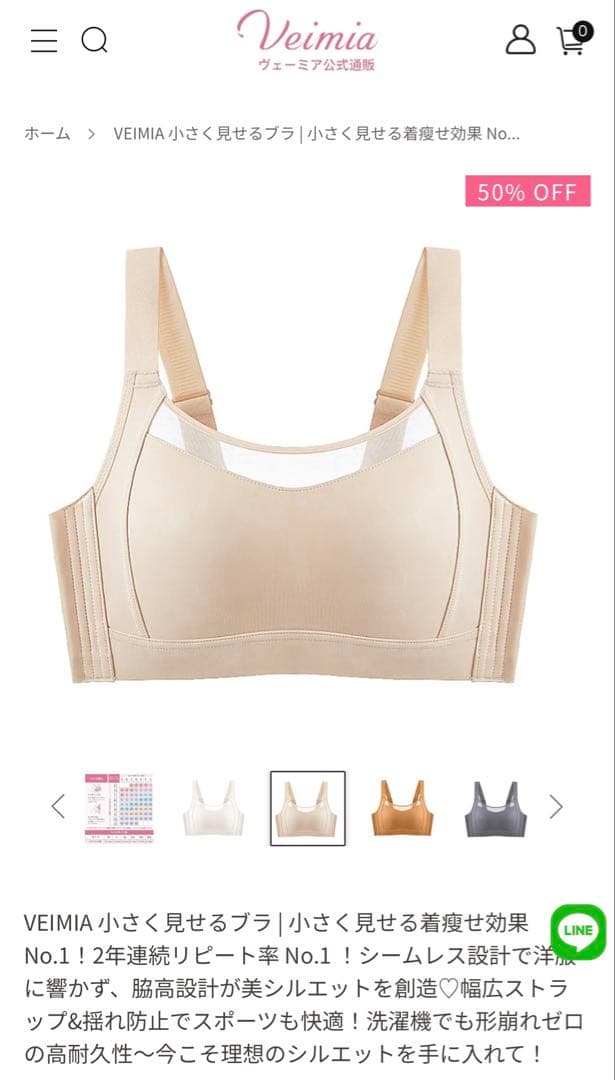Select the caramel brown bra thumbnail

402,808
